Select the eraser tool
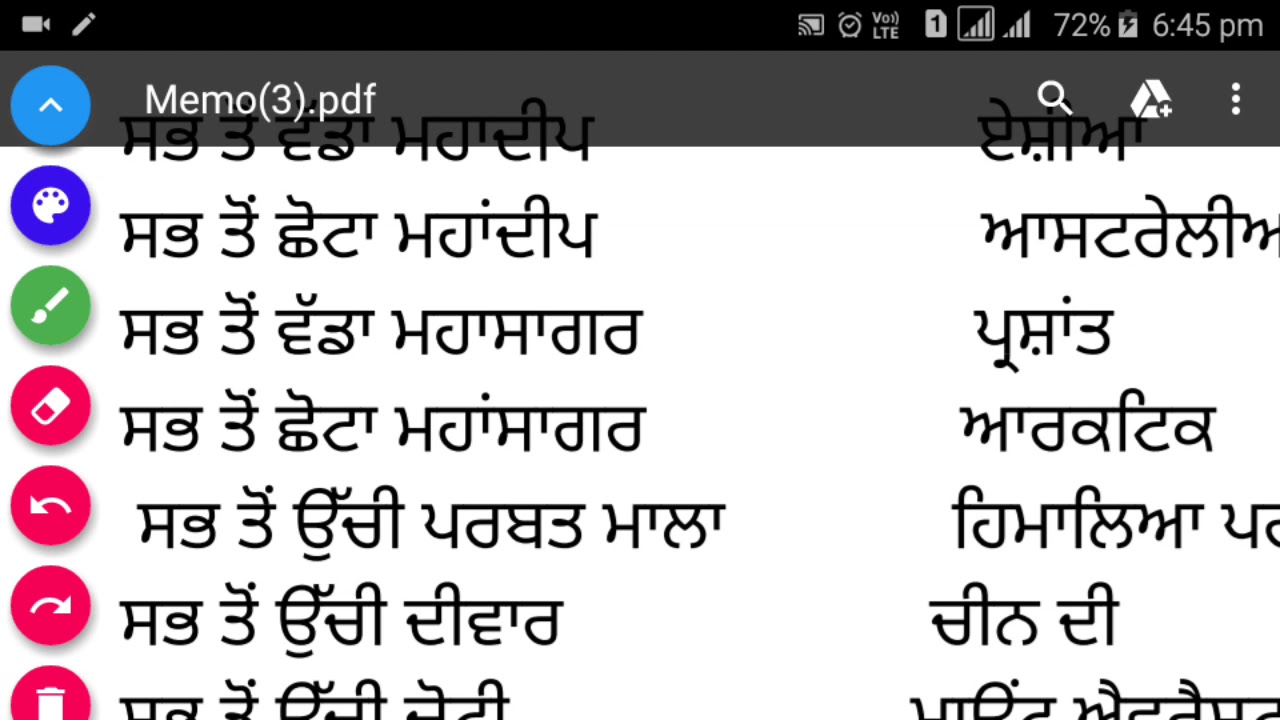 pyautogui.click(x=50, y=406)
